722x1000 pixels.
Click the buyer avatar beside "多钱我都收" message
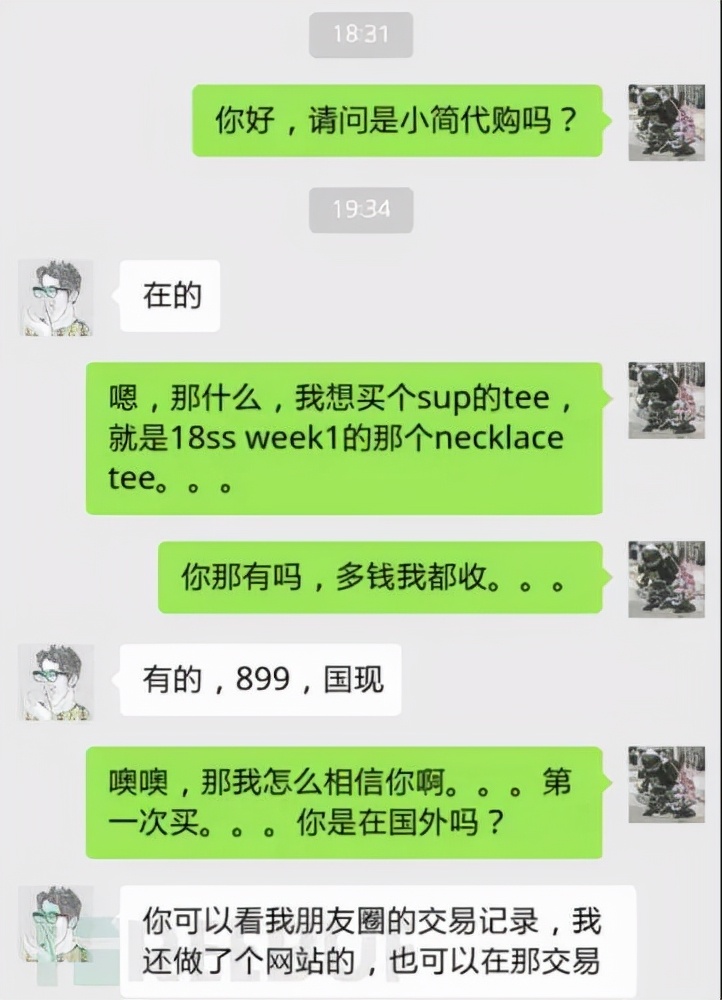coord(666,578)
